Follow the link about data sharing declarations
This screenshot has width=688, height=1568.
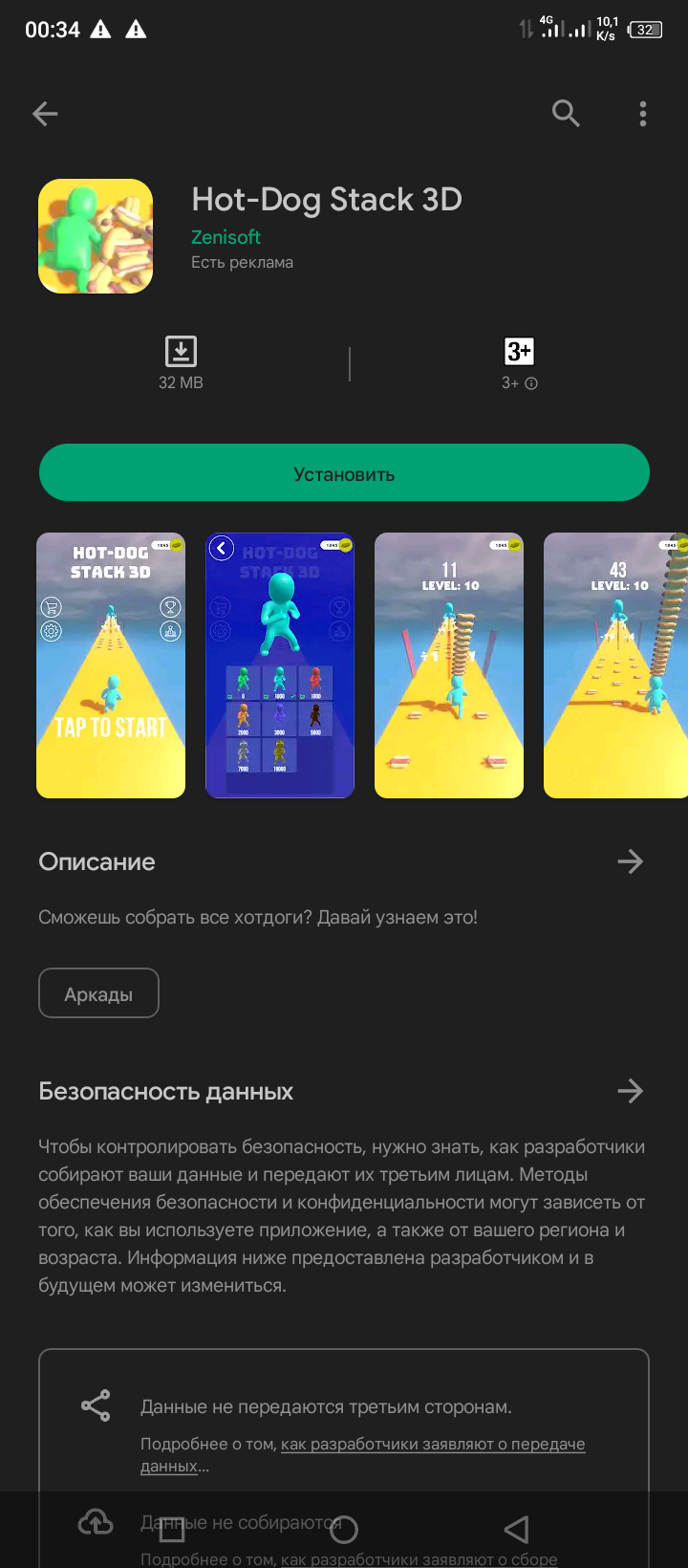tap(432, 1445)
